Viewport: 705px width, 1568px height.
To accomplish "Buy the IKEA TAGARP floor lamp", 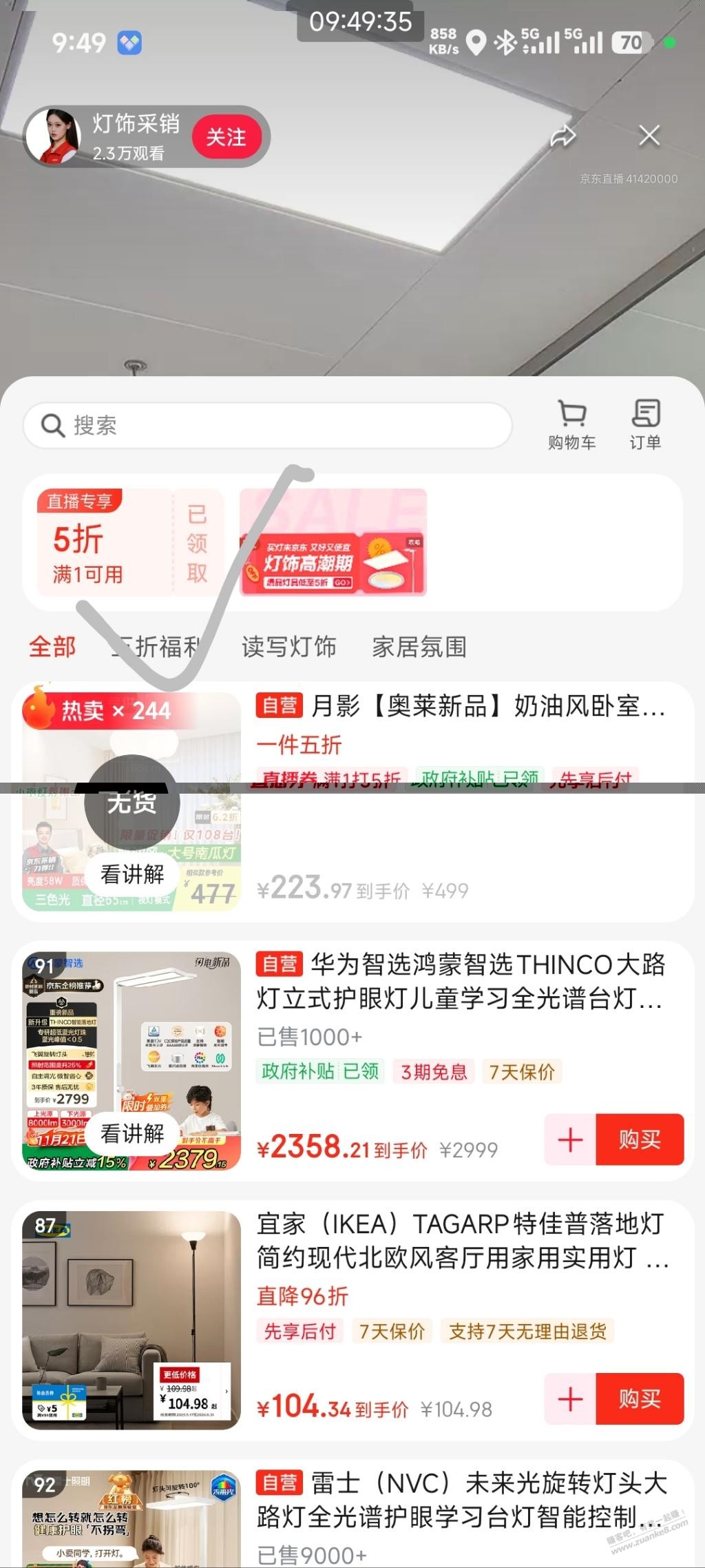I will click(x=640, y=1399).
